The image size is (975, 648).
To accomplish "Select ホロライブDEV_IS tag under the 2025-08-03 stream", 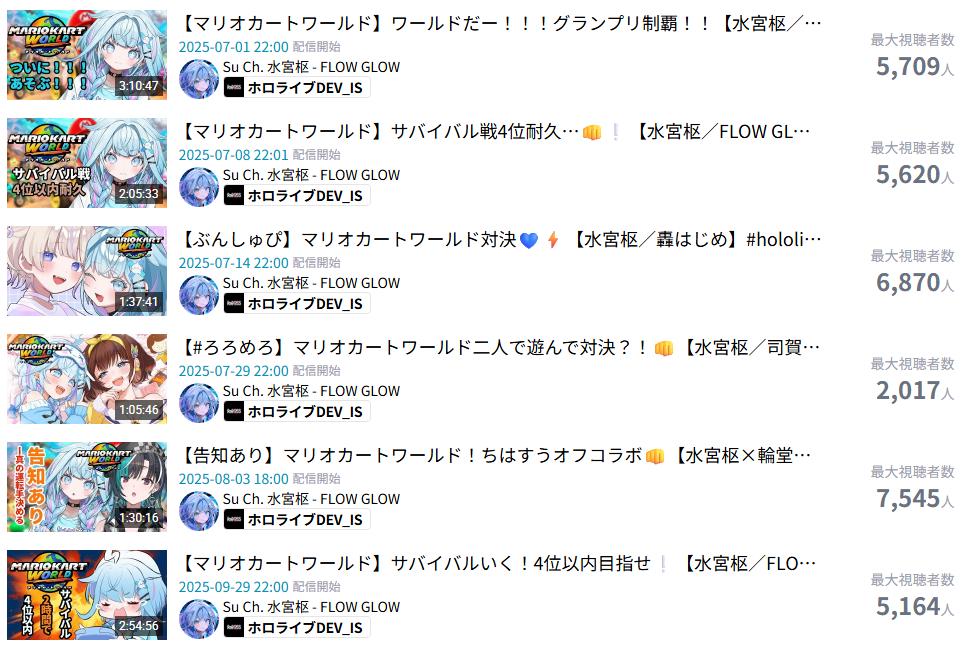I will point(296,520).
